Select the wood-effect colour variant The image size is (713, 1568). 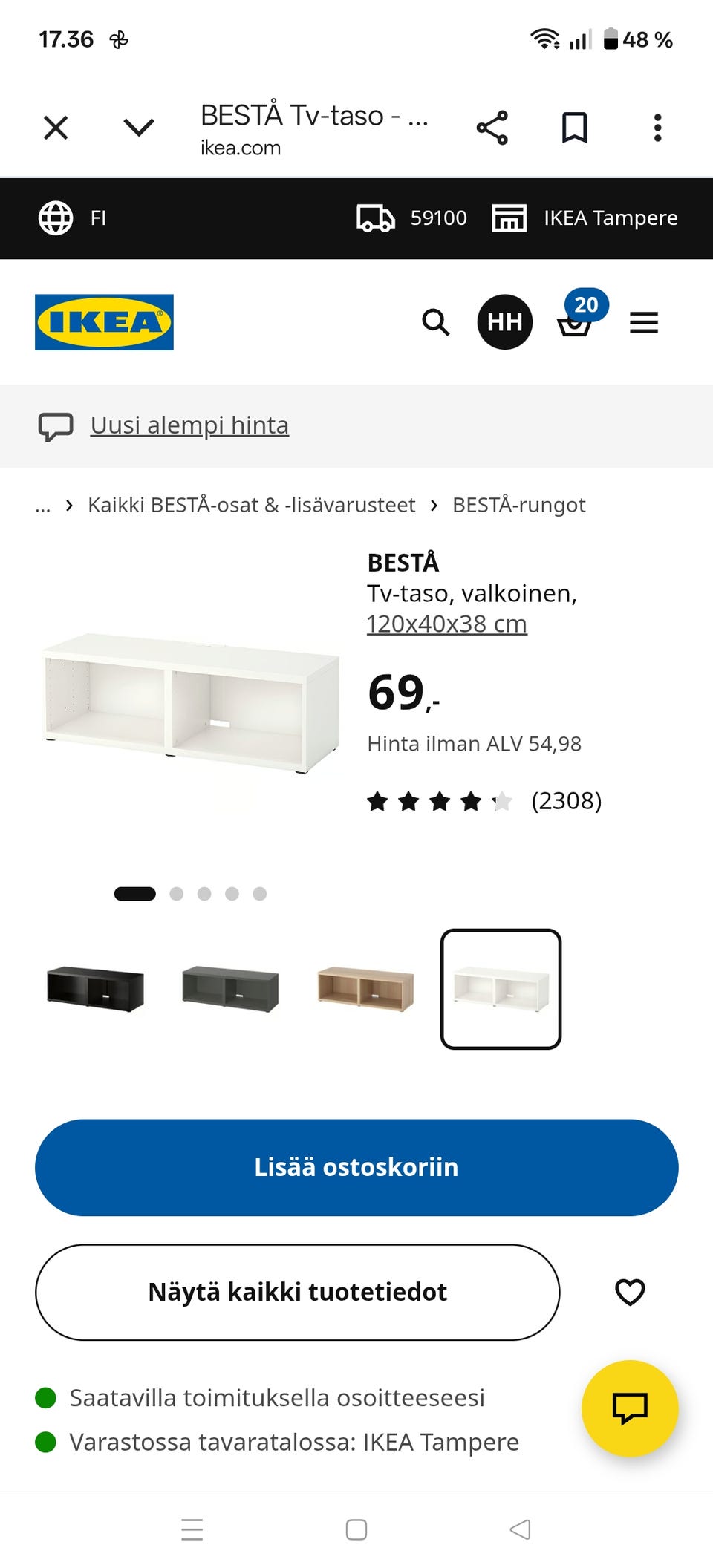click(366, 989)
